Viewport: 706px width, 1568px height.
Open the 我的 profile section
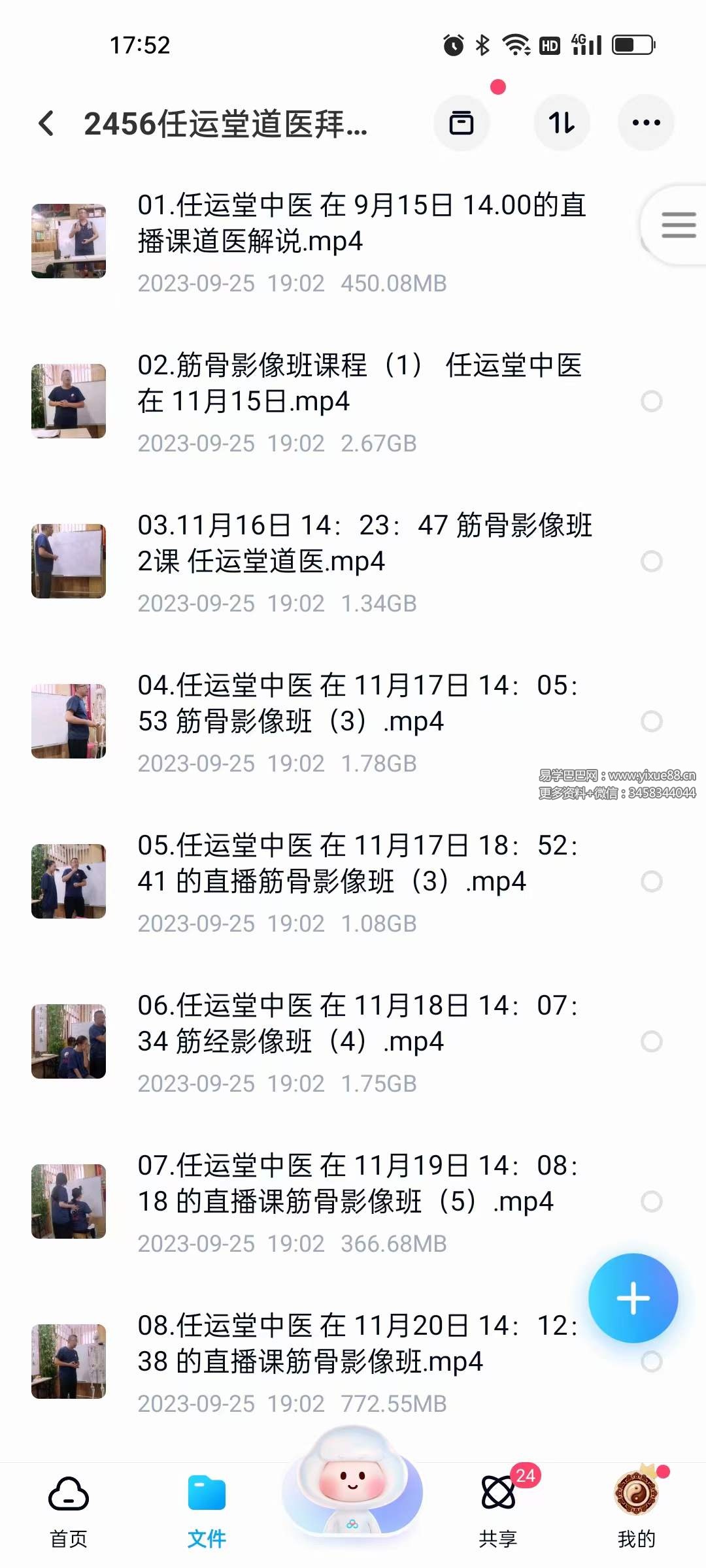click(x=635, y=1509)
